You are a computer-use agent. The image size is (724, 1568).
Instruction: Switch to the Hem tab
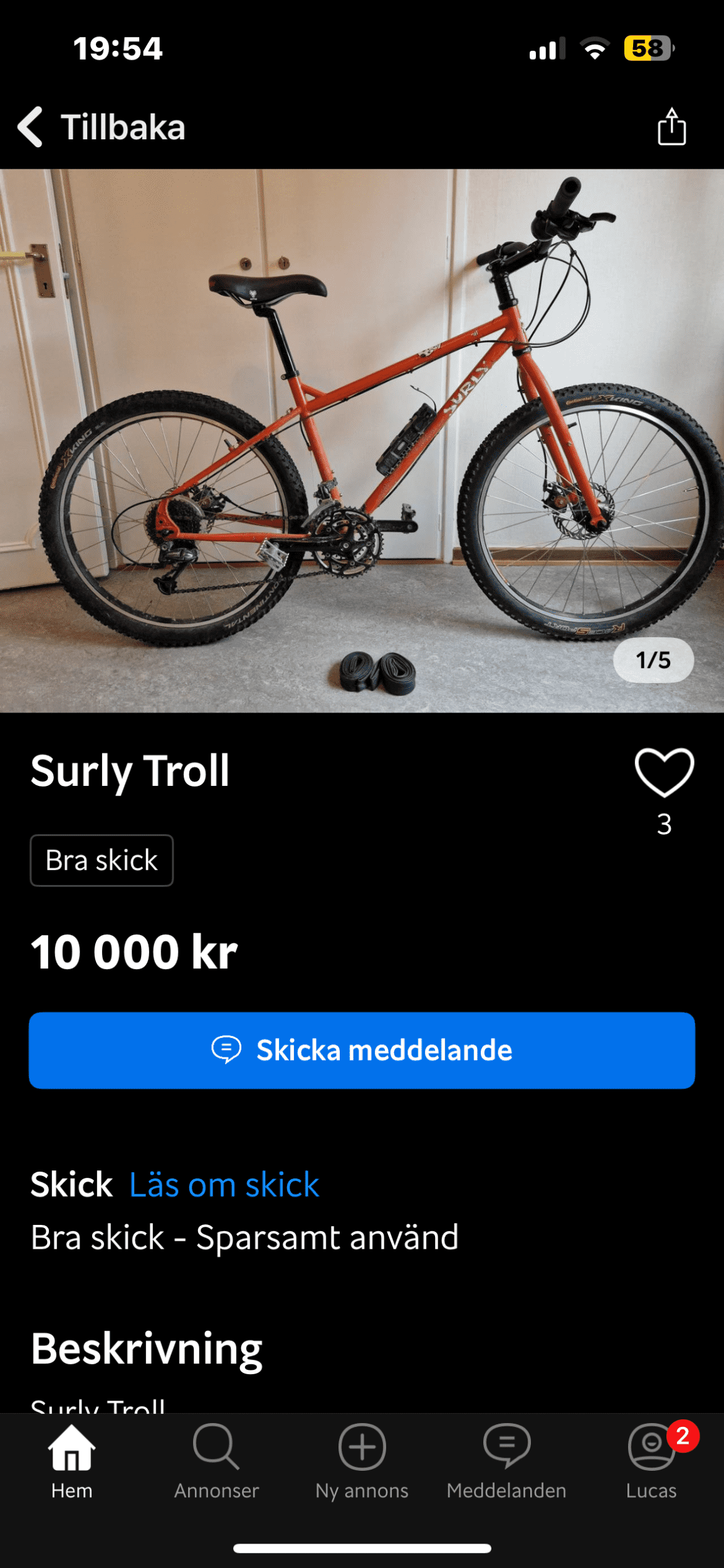pyautogui.click(x=71, y=1461)
